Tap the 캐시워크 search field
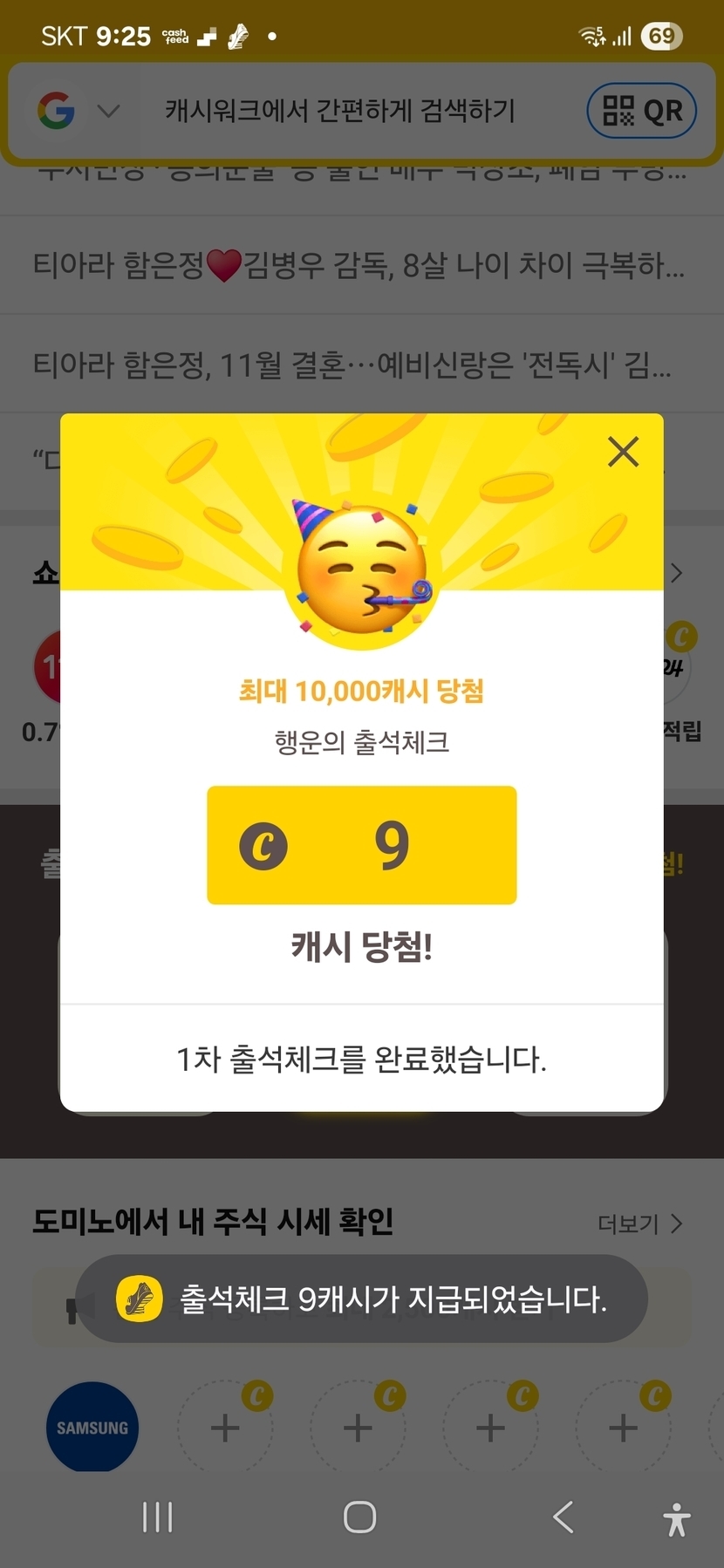The width and height of the screenshot is (724, 1568). [x=340, y=111]
